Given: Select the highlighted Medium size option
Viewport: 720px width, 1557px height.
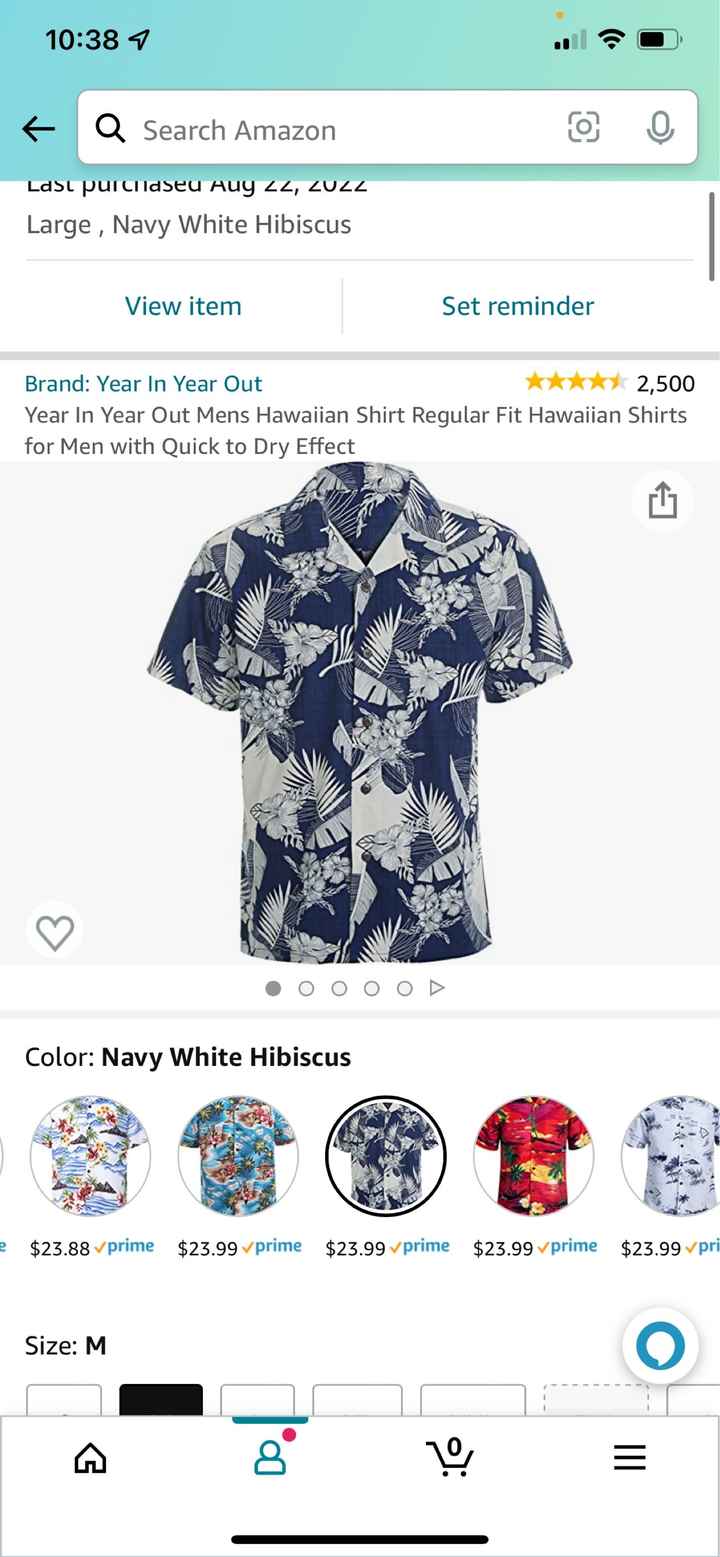Looking at the screenshot, I should [161, 1400].
